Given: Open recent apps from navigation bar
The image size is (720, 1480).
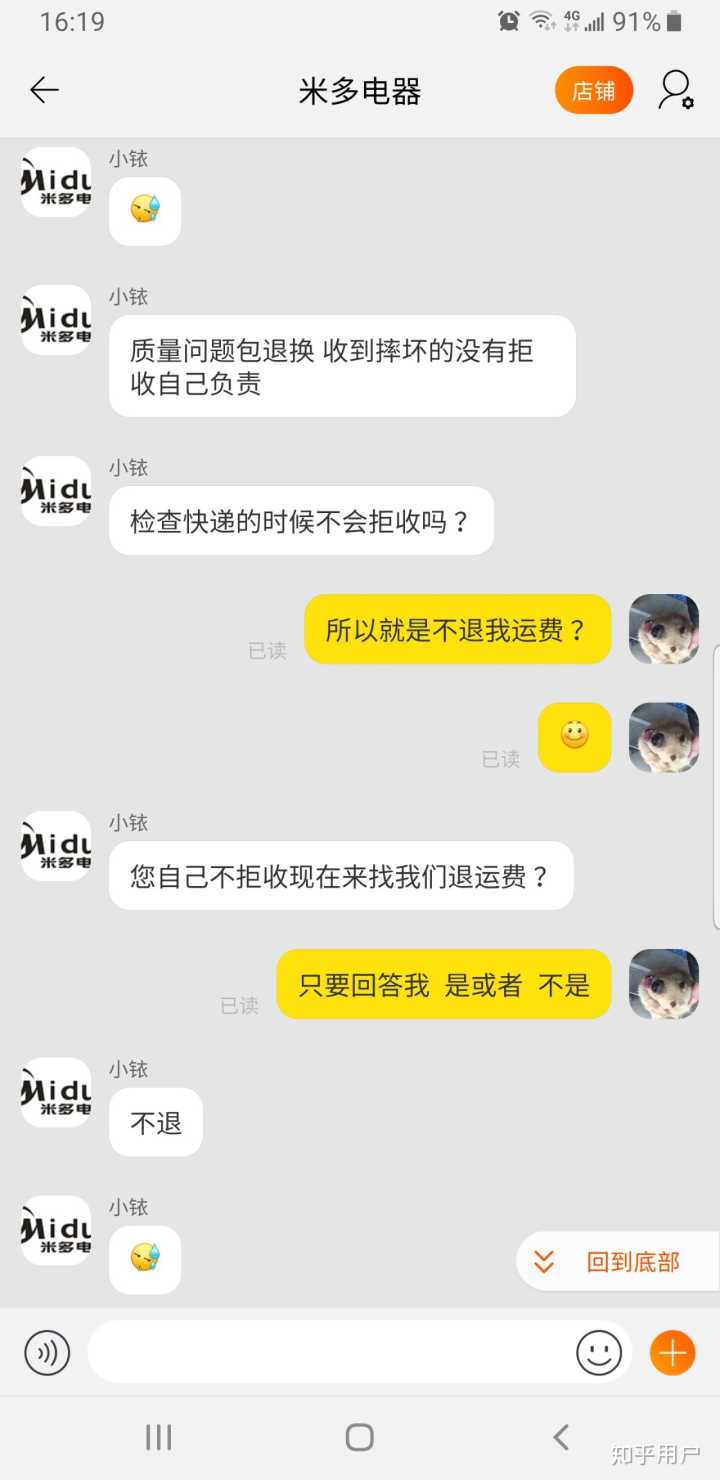Looking at the screenshot, I should [158, 1438].
